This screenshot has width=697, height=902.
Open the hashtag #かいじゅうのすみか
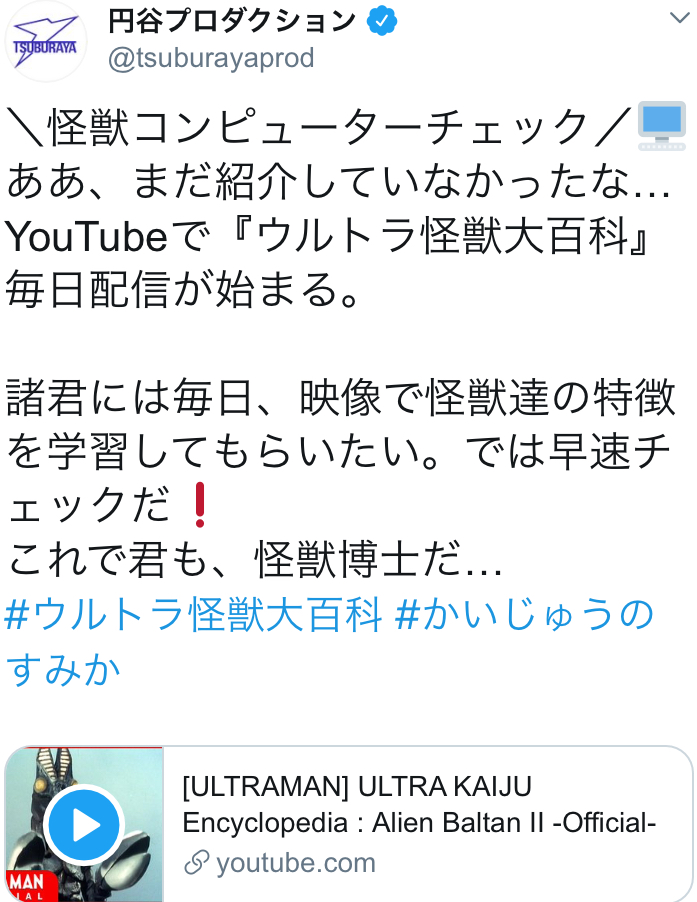[524, 615]
